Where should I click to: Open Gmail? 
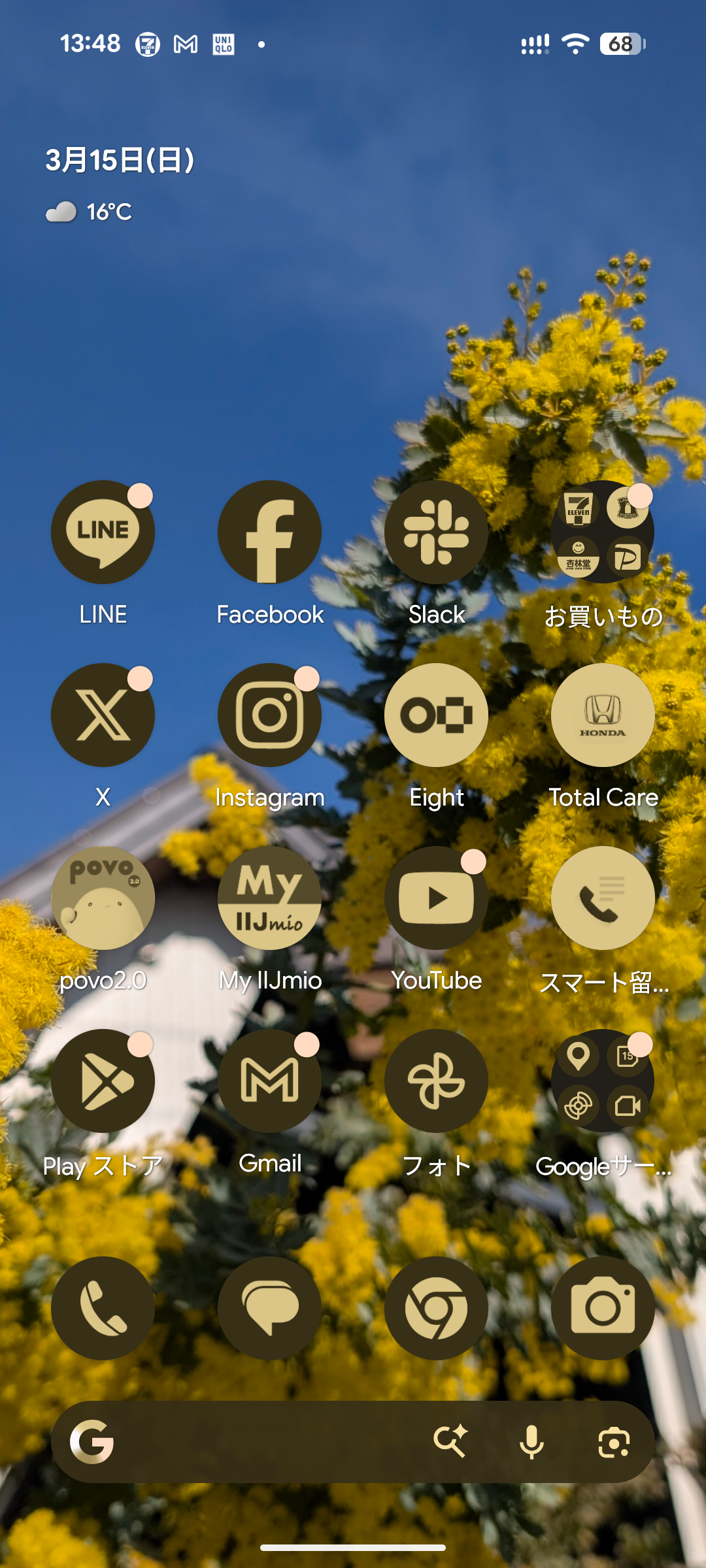click(269, 1081)
